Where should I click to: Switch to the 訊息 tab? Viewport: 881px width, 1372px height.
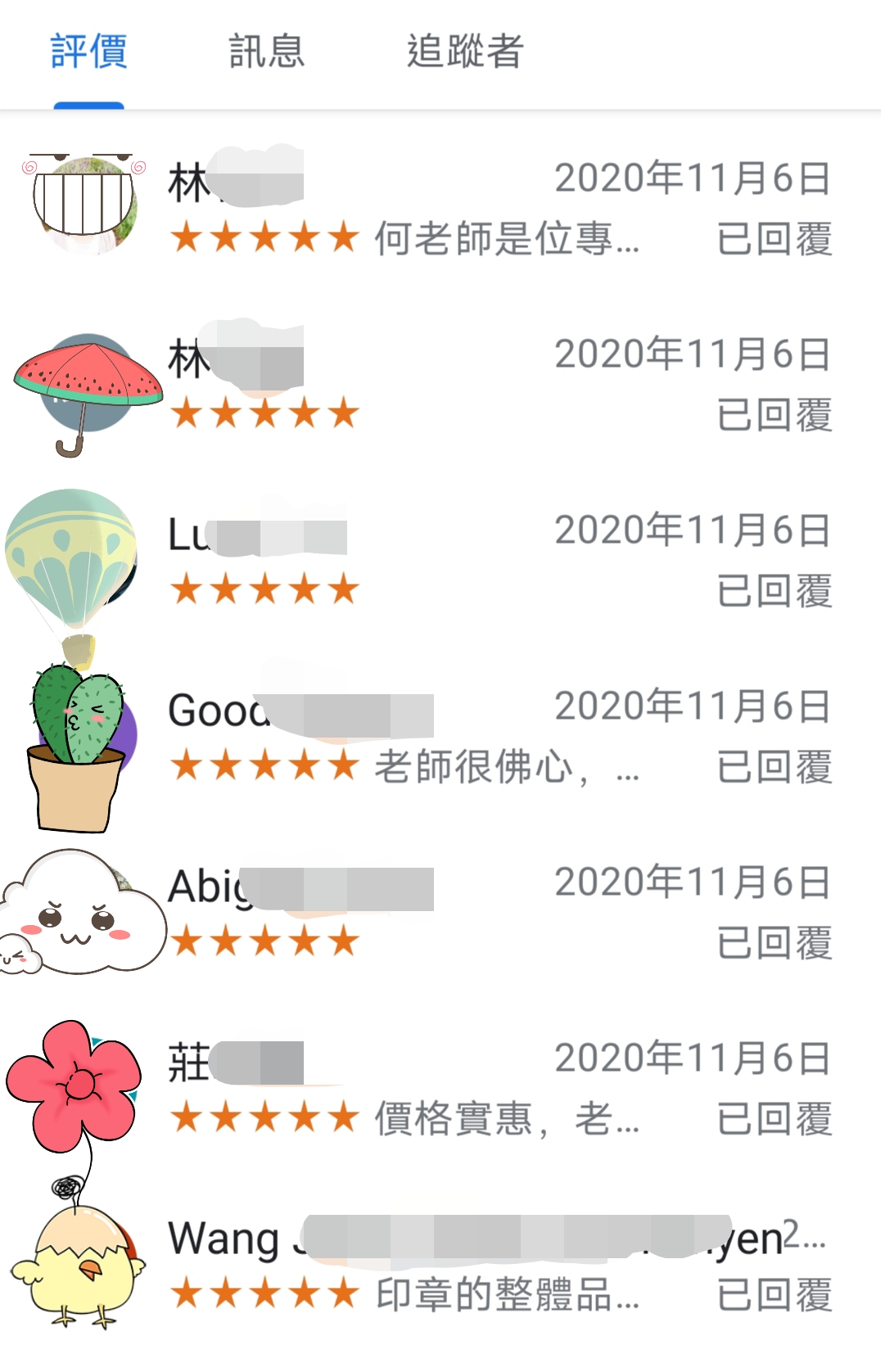[x=266, y=52]
